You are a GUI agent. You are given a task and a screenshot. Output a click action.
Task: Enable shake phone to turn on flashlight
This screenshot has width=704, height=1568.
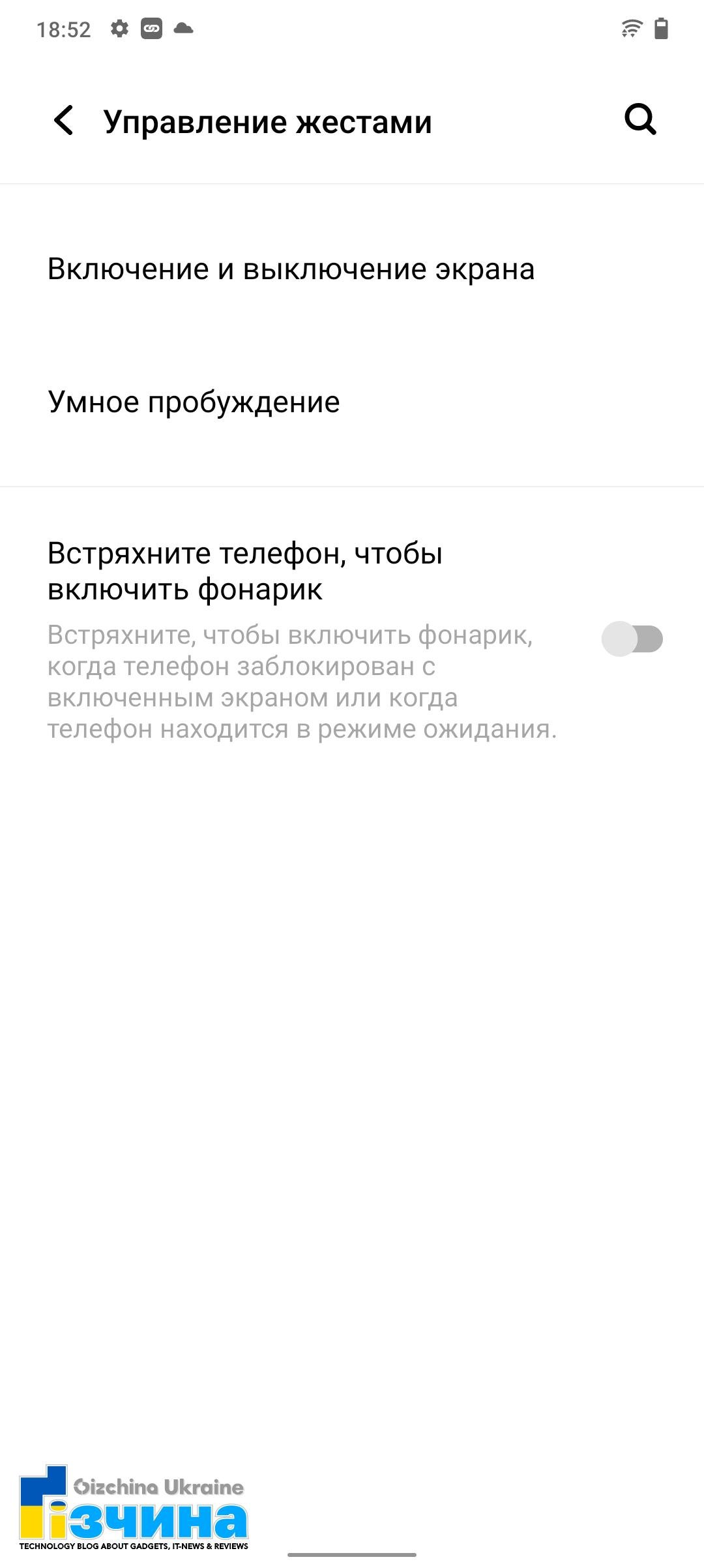[x=632, y=639]
